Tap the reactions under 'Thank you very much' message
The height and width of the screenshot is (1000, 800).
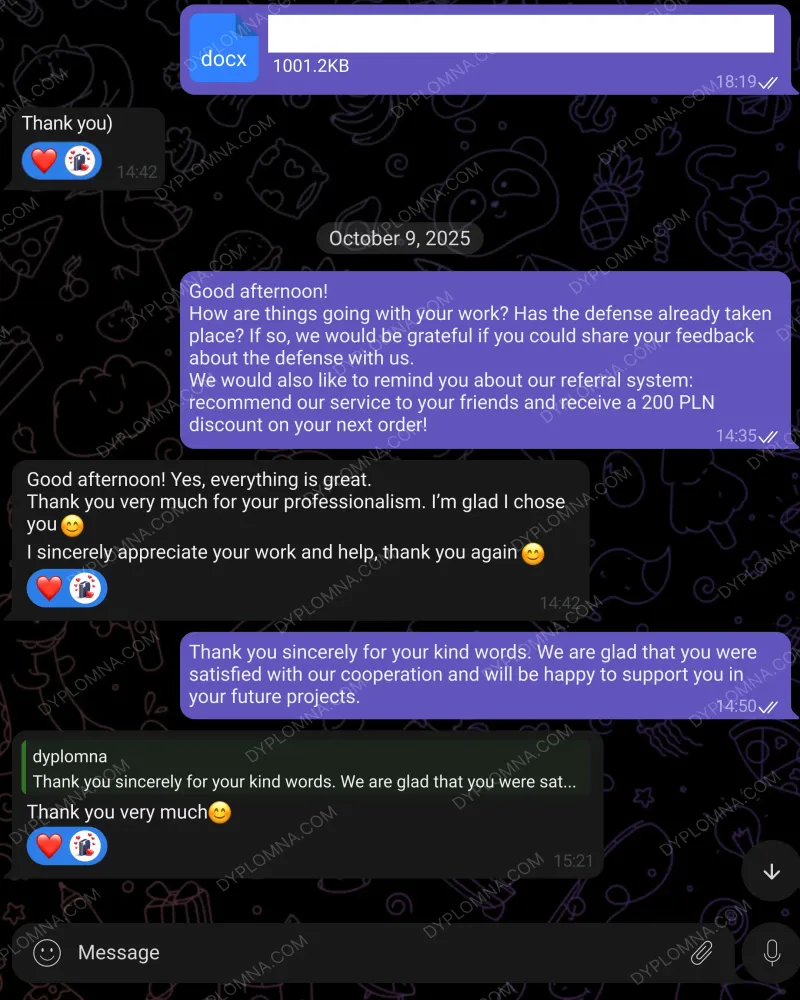66,846
